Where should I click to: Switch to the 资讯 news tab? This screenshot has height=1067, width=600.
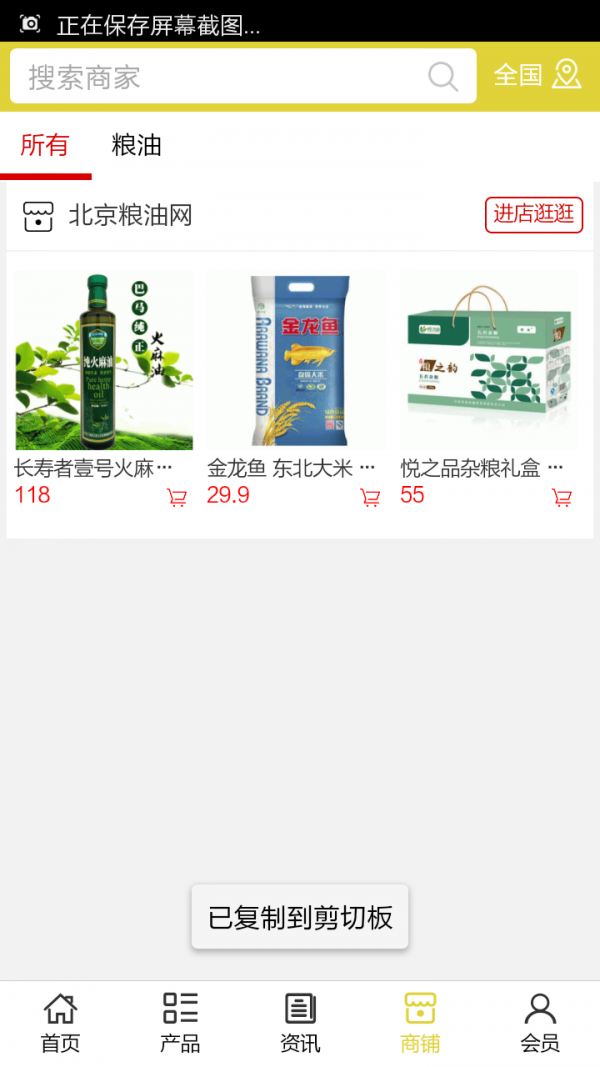tap(300, 1023)
